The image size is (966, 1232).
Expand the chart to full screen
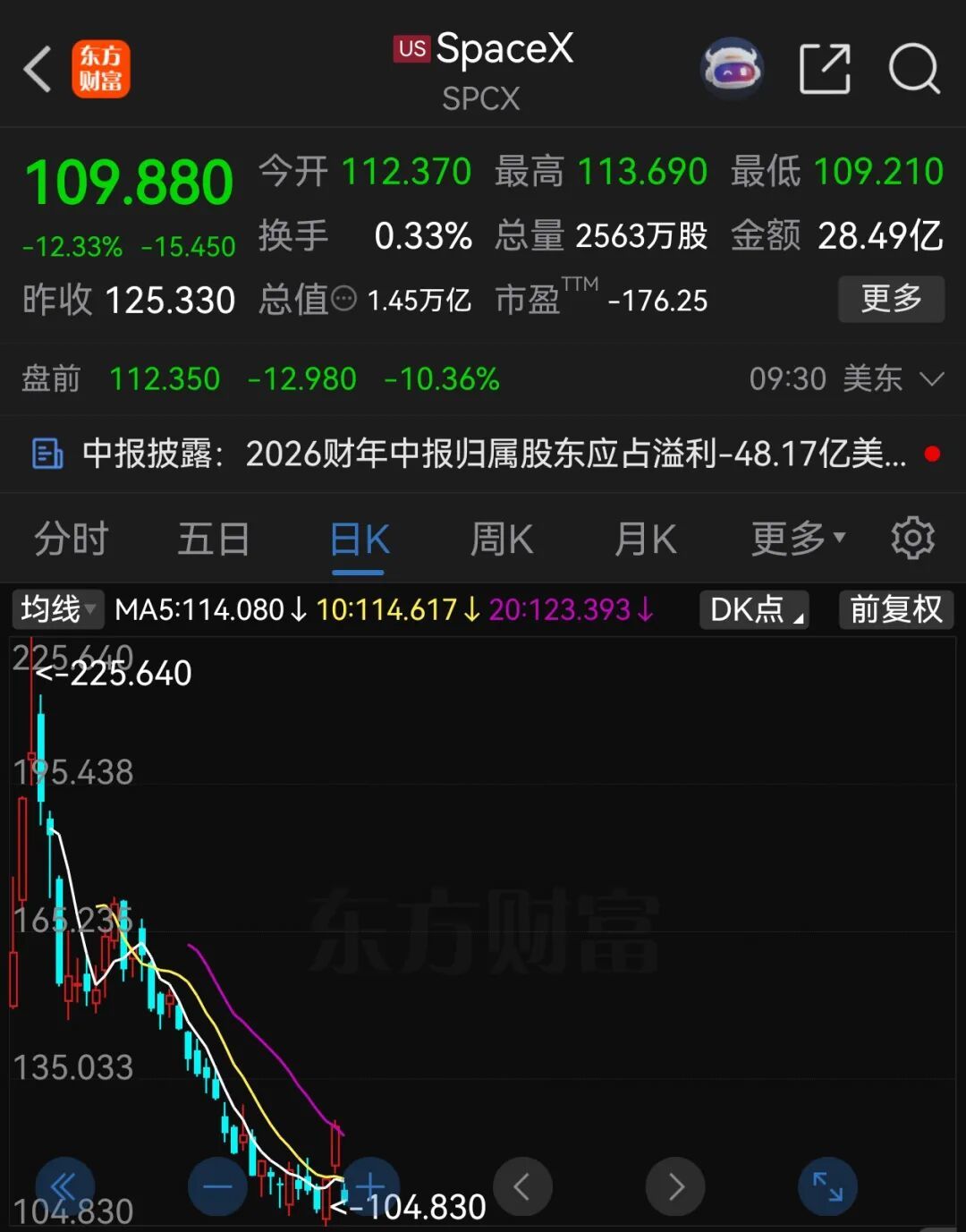coord(827,1186)
